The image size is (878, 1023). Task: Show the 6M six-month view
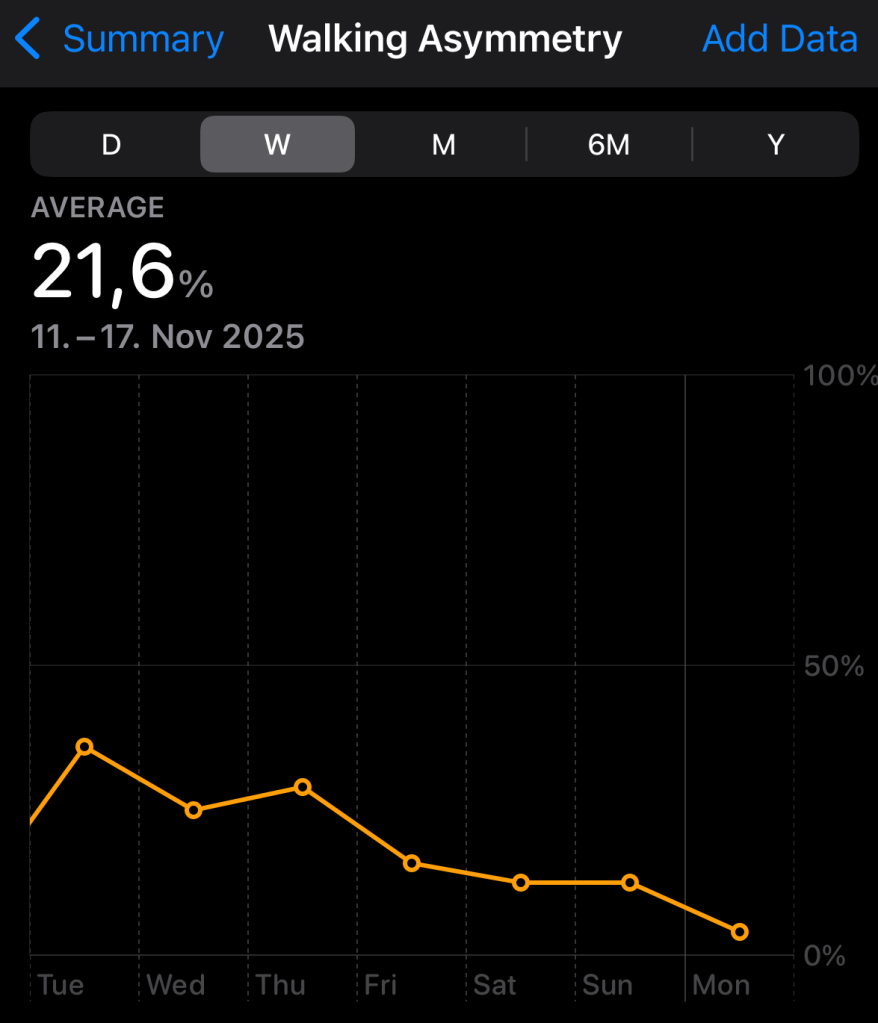click(609, 145)
